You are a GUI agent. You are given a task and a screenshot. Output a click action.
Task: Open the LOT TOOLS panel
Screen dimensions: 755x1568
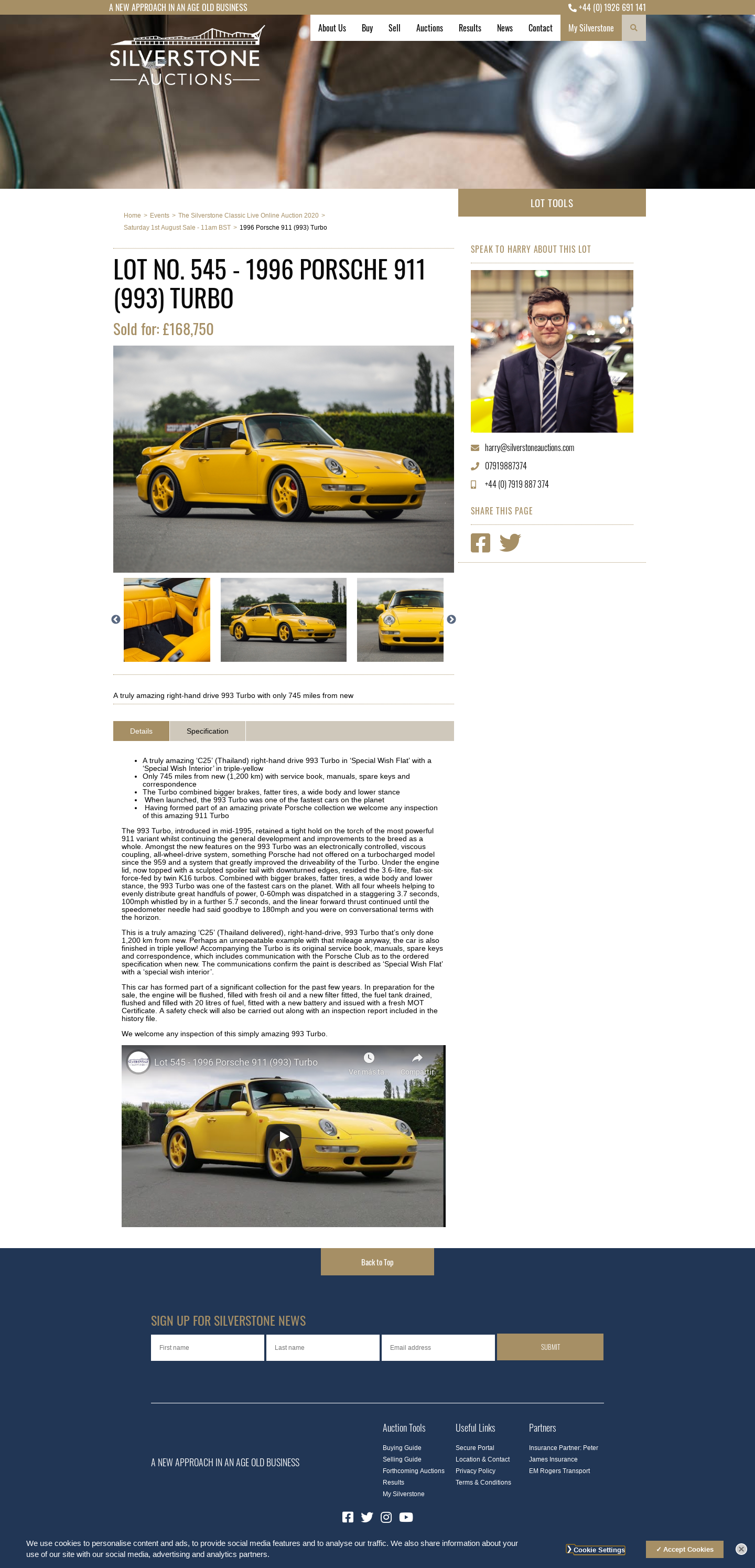click(552, 203)
